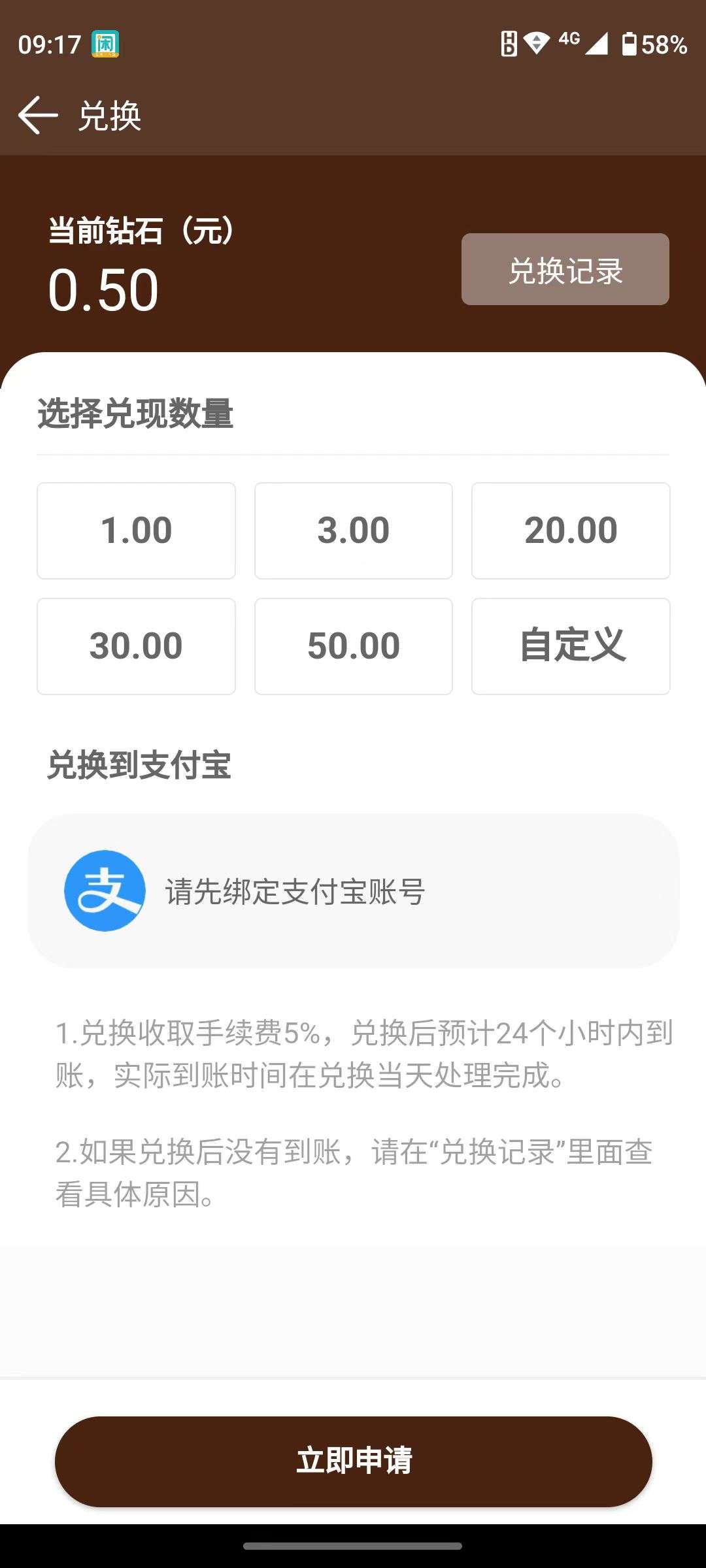Tap 立即申请 to submit the request
Image resolution: width=706 pixels, height=1568 pixels.
click(x=354, y=1462)
